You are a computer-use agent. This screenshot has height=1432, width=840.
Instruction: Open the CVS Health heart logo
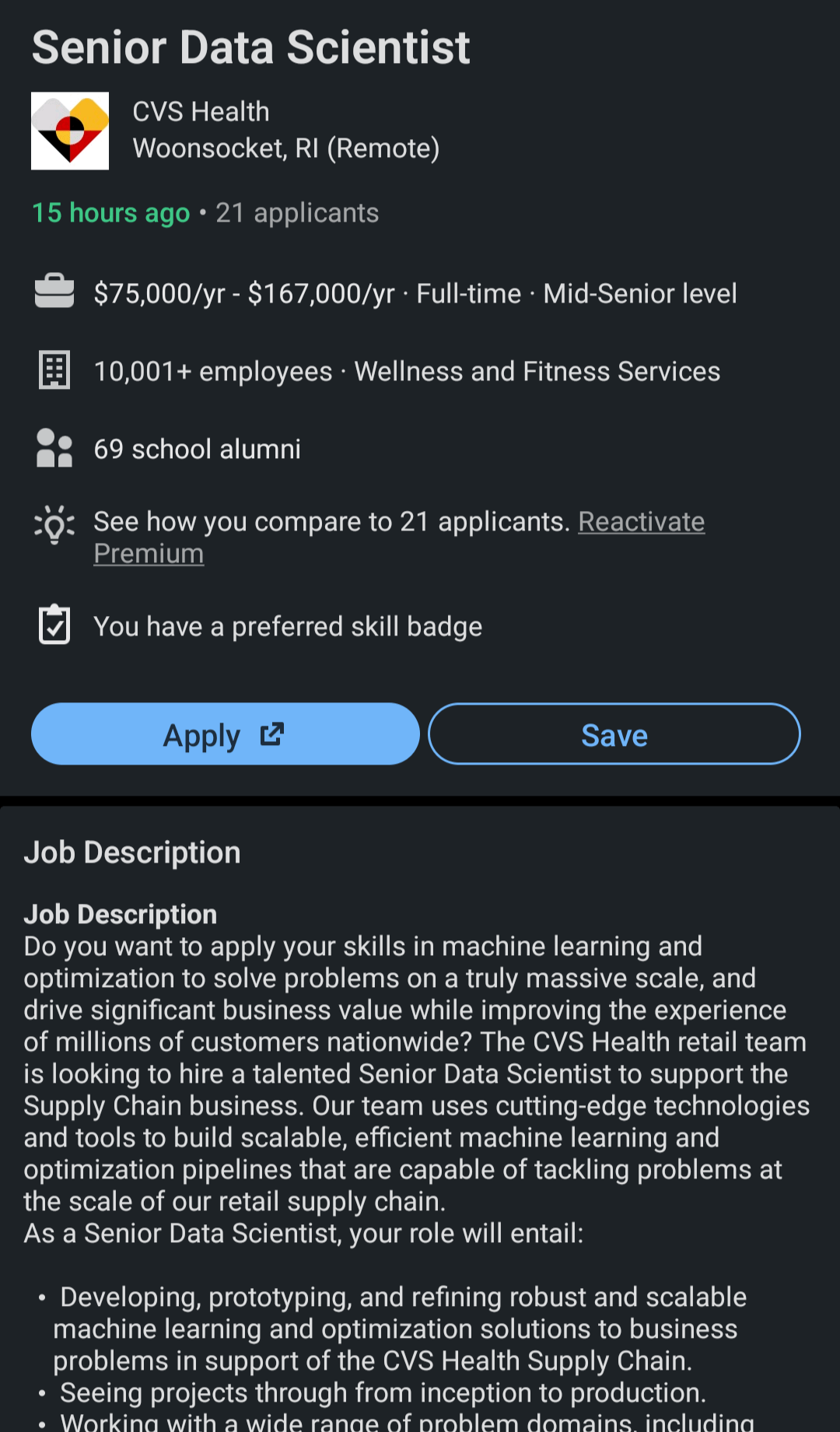click(70, 130)
